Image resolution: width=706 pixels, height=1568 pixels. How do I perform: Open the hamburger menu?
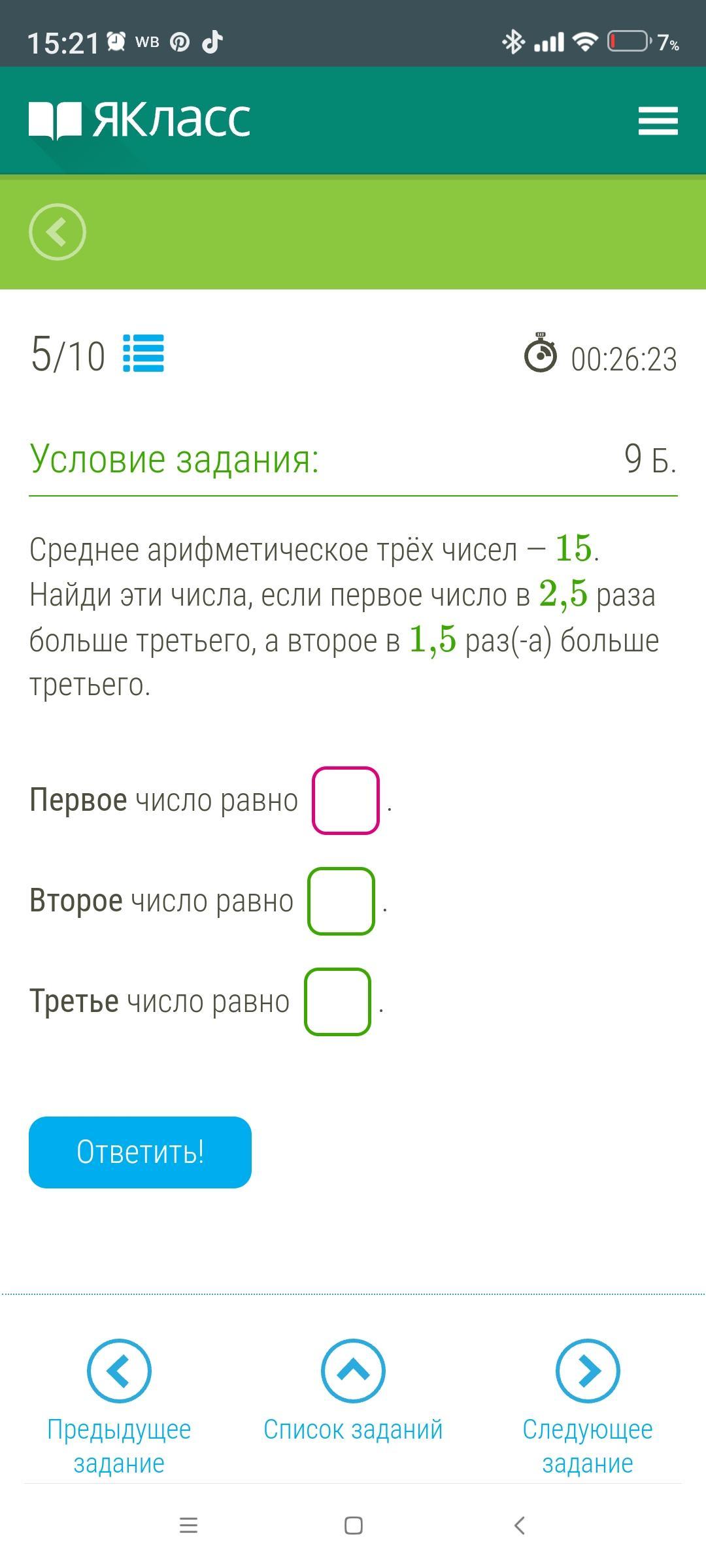click(658, 122)
